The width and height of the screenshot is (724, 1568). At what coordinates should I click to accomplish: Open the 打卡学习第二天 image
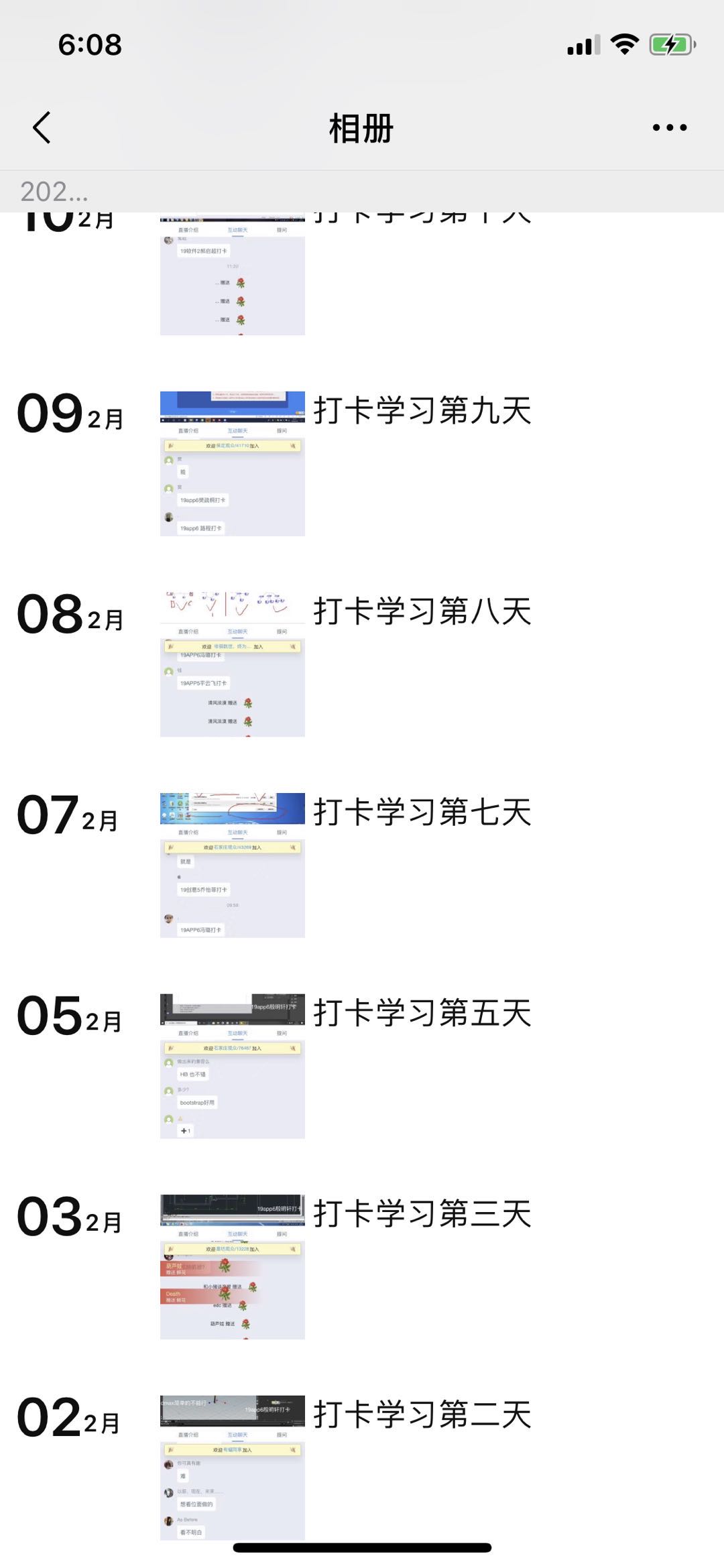click(x=232, y=1467)
